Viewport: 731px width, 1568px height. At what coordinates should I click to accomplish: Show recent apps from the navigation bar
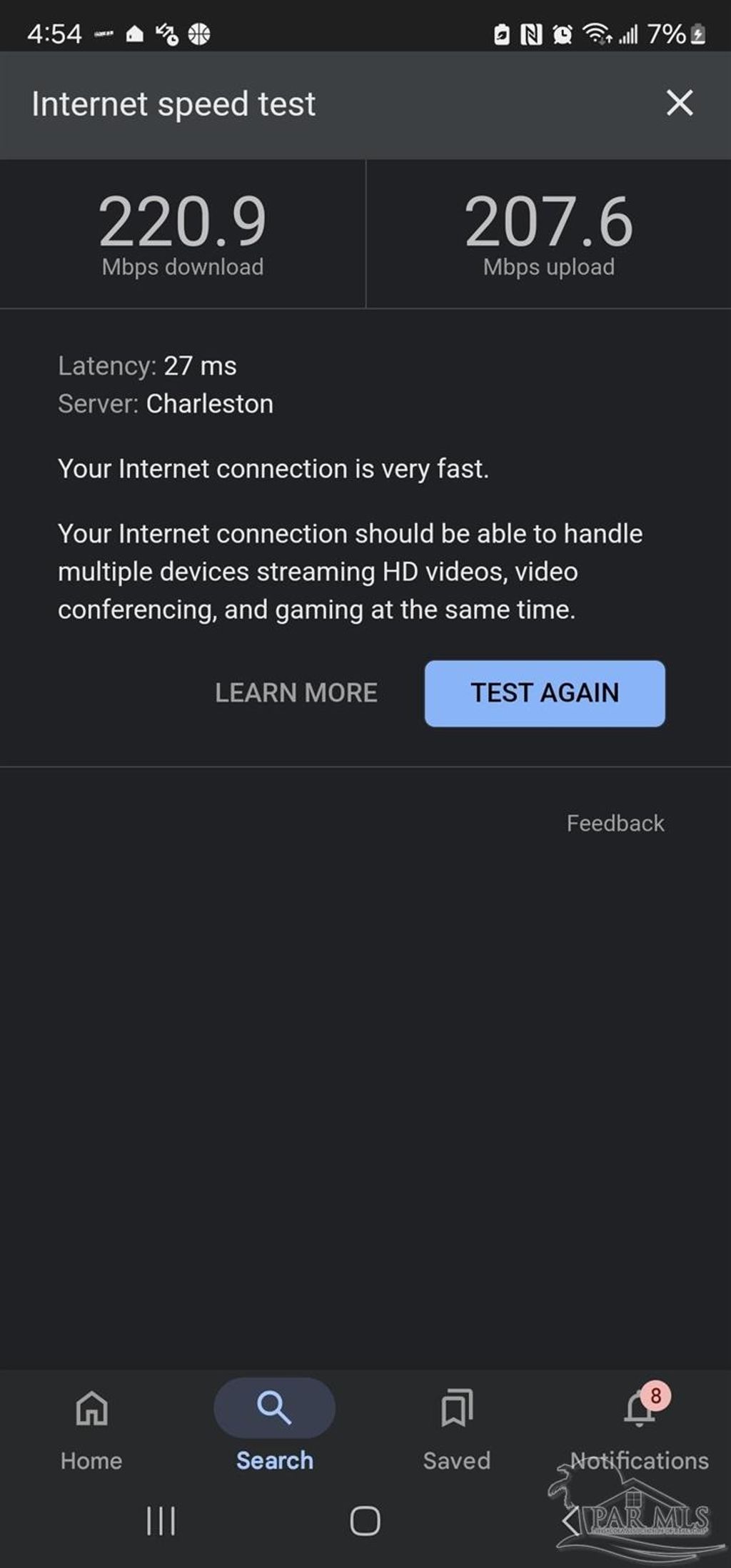pyautogui.click(x=161, y=1521)
